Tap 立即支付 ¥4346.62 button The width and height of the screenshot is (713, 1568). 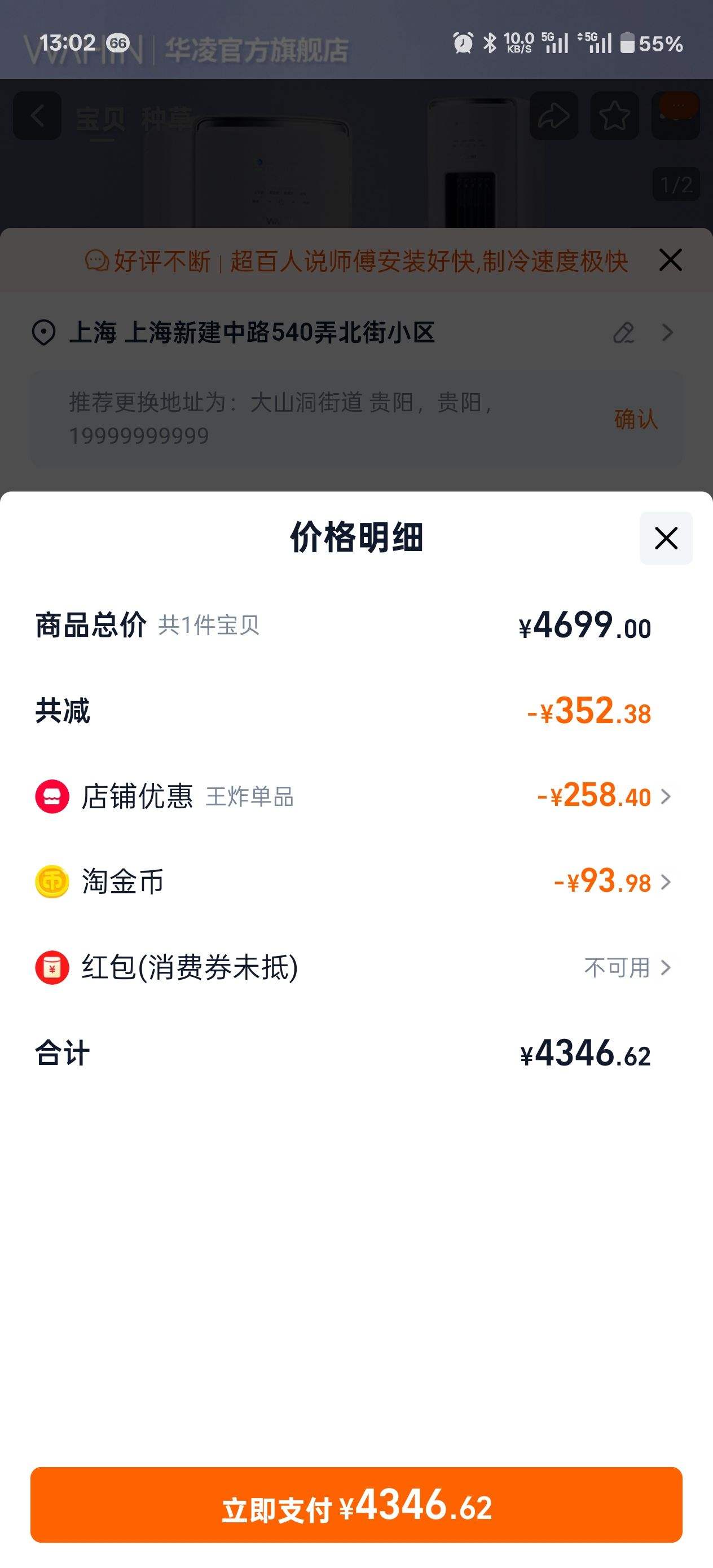click(356, 1505)
